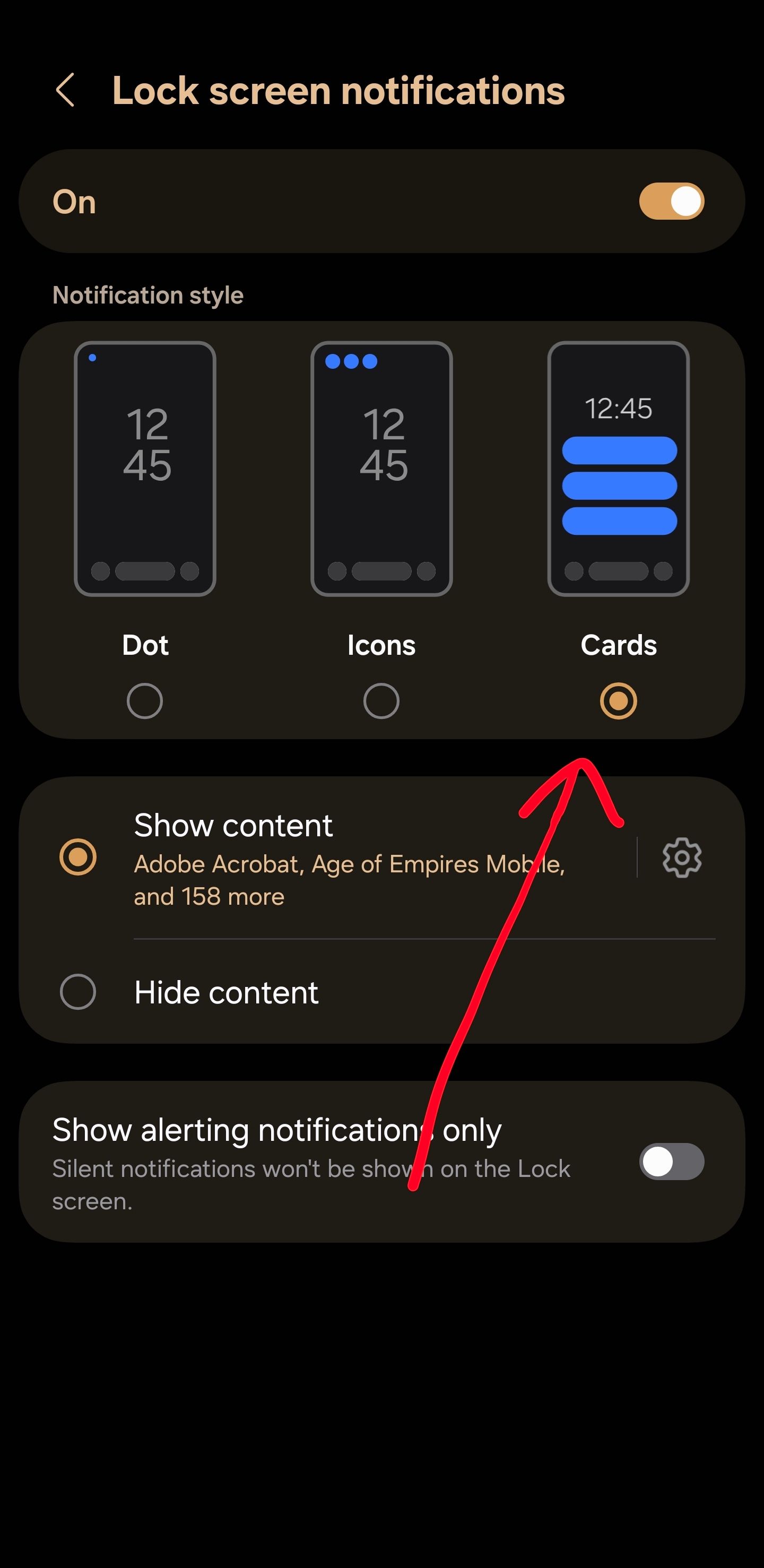This screenshot has width=764, height=1568.
Task: Select the Dot notification style
Action: pyautogui.click(x=145, y=700)
